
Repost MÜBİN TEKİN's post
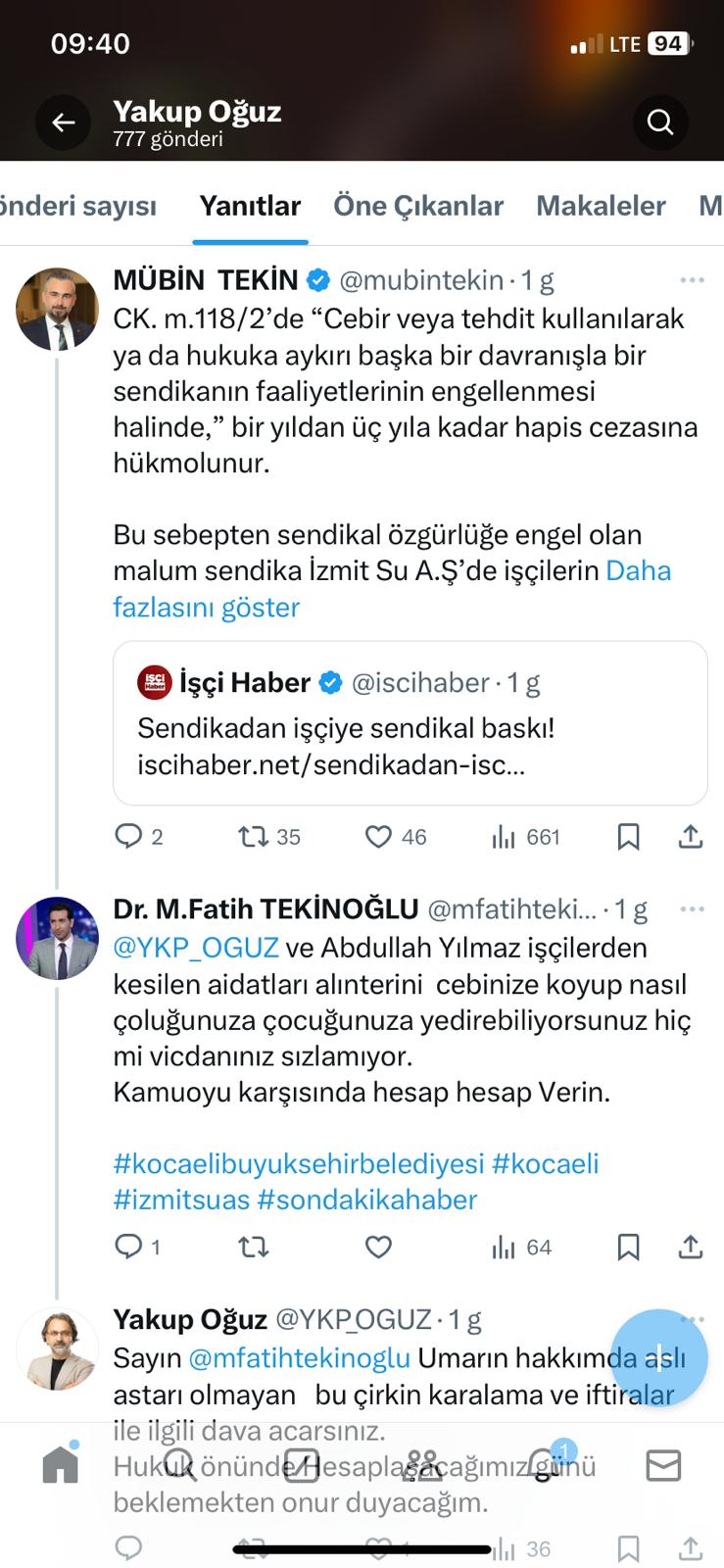tap(257, 837)
